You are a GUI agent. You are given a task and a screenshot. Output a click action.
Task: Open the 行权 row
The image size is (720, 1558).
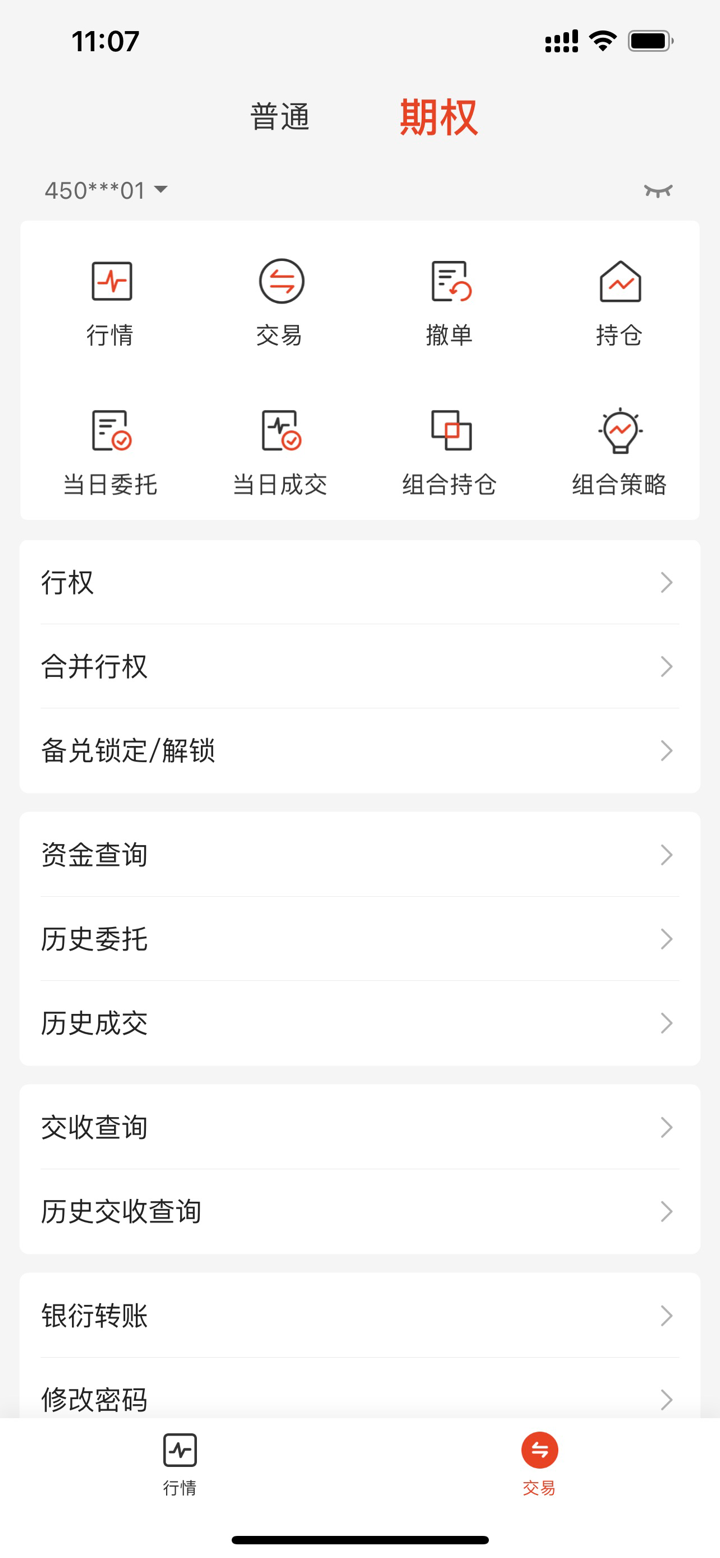(360, 582)
